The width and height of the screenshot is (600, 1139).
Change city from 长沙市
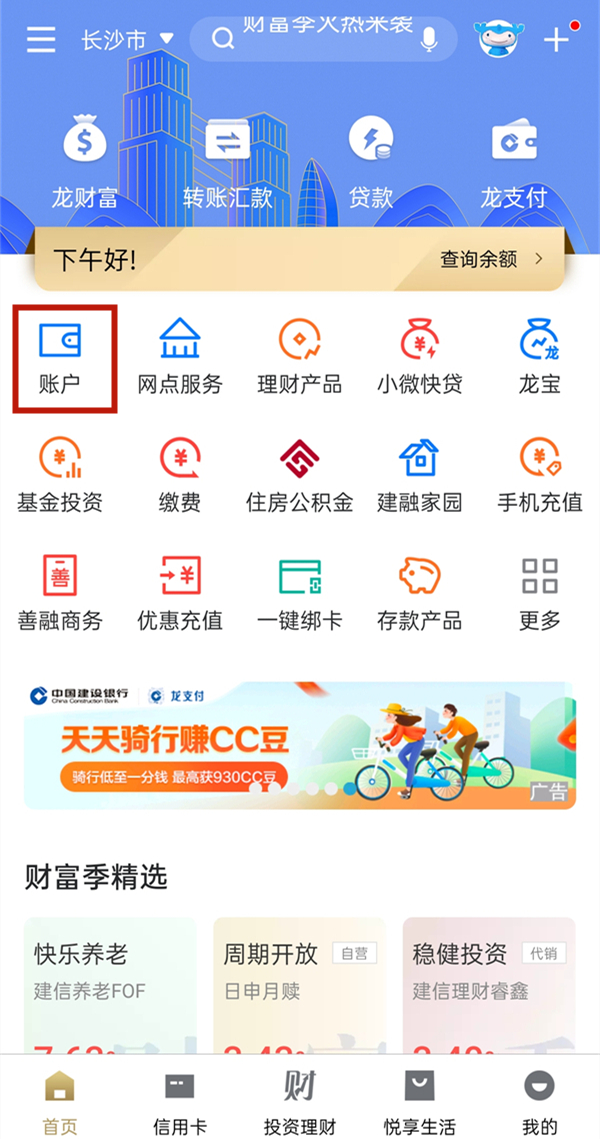coord(127,40)
